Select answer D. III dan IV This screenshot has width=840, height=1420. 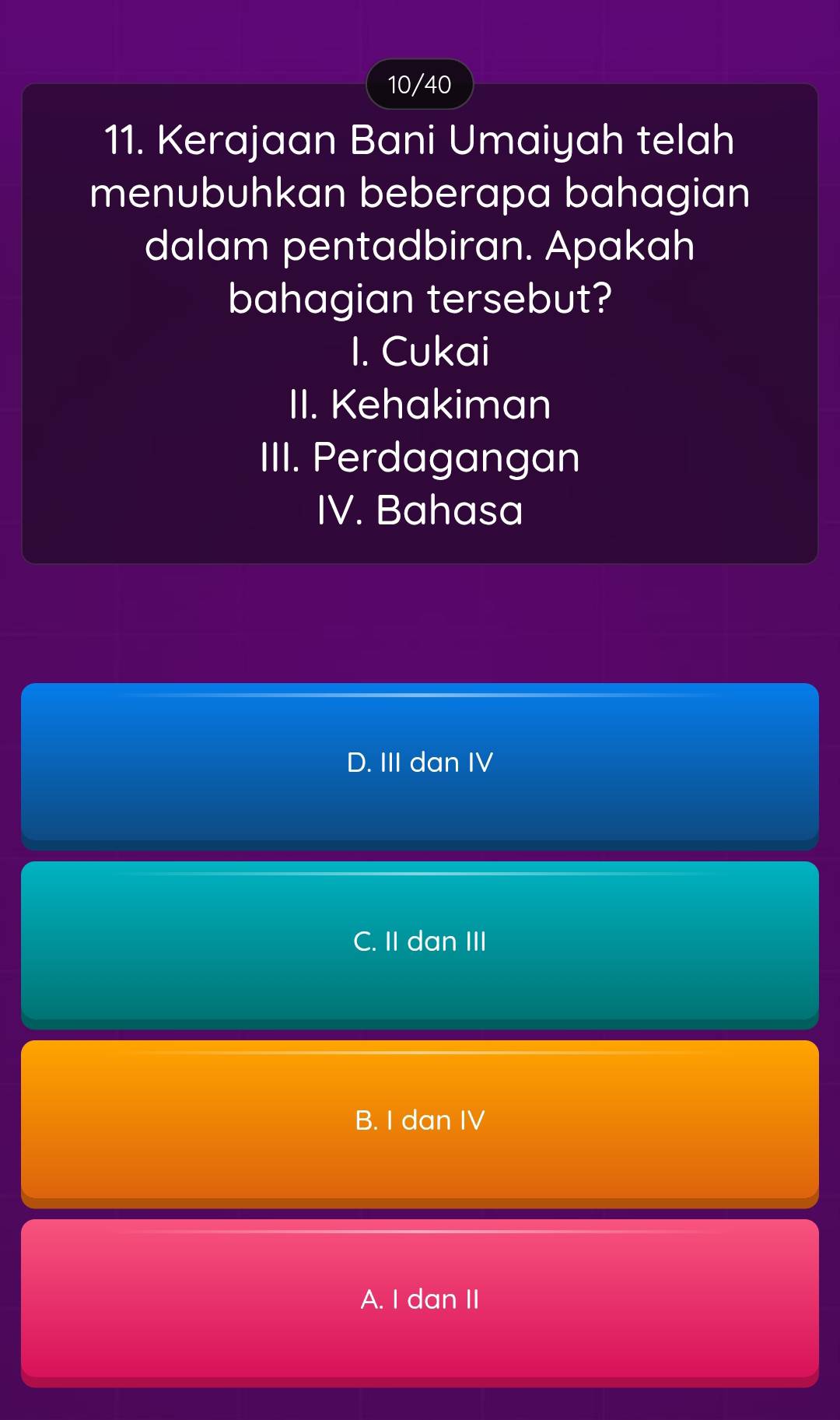point(420,763)
